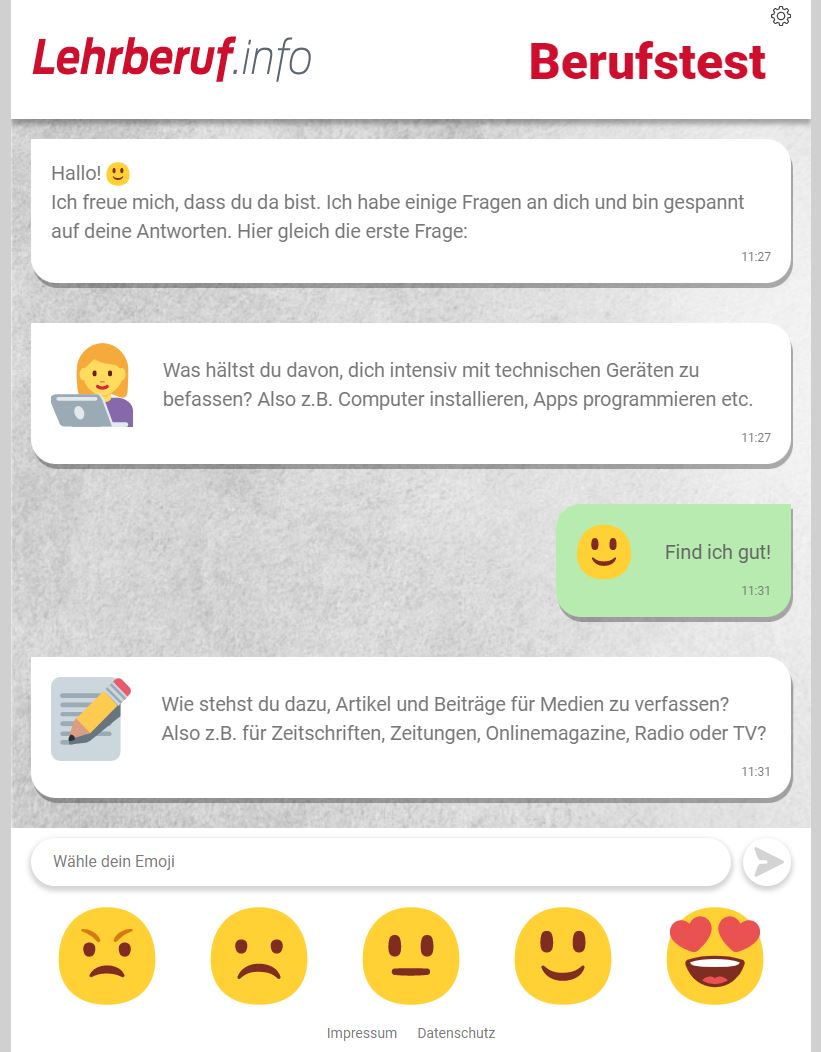Screen dimensions: 821x1052
Task: Open the settings gear icon
Action: tap(781, 16)
